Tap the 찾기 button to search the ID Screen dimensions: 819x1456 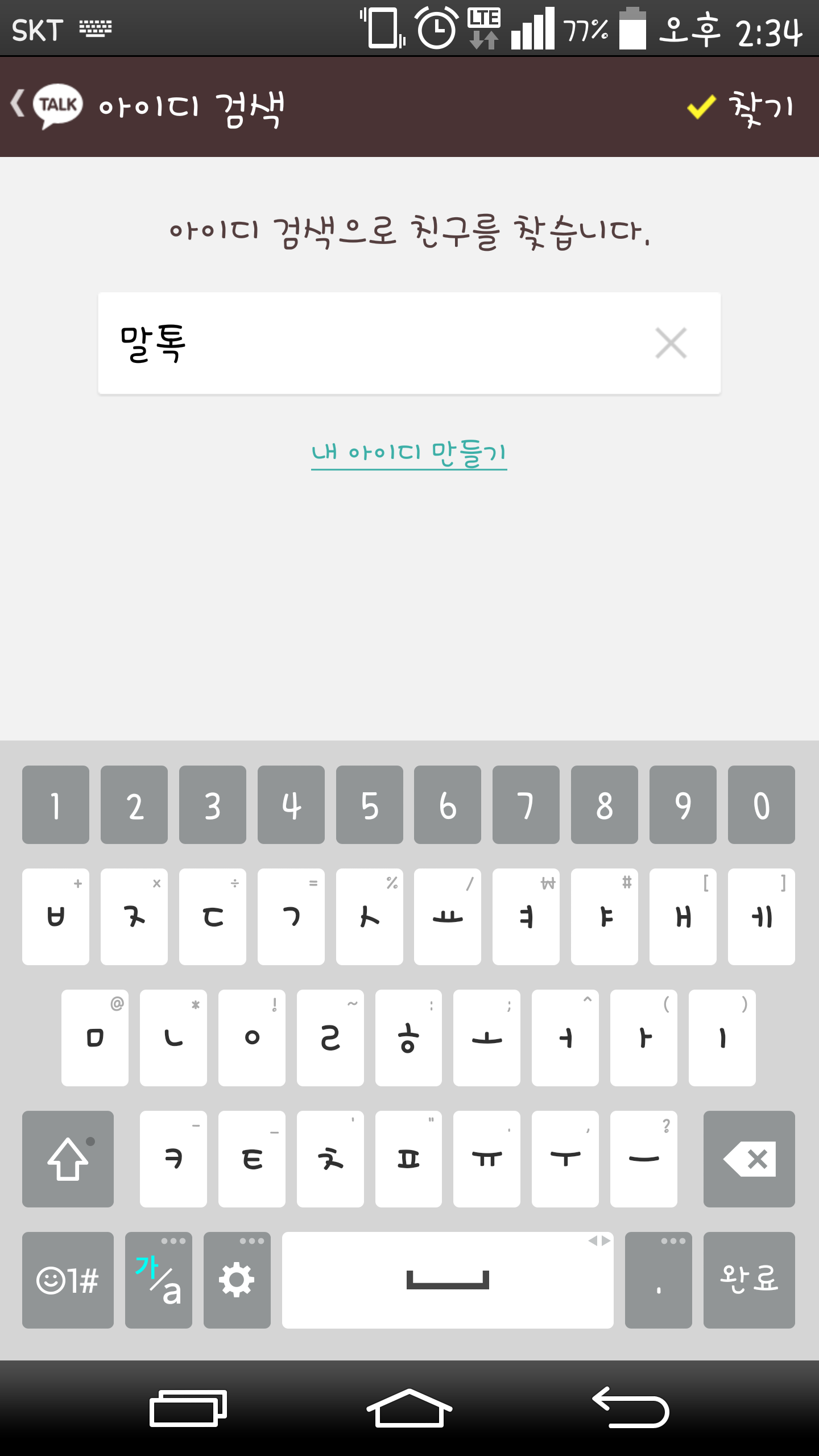pyautogui.click(x=741, y=107)
